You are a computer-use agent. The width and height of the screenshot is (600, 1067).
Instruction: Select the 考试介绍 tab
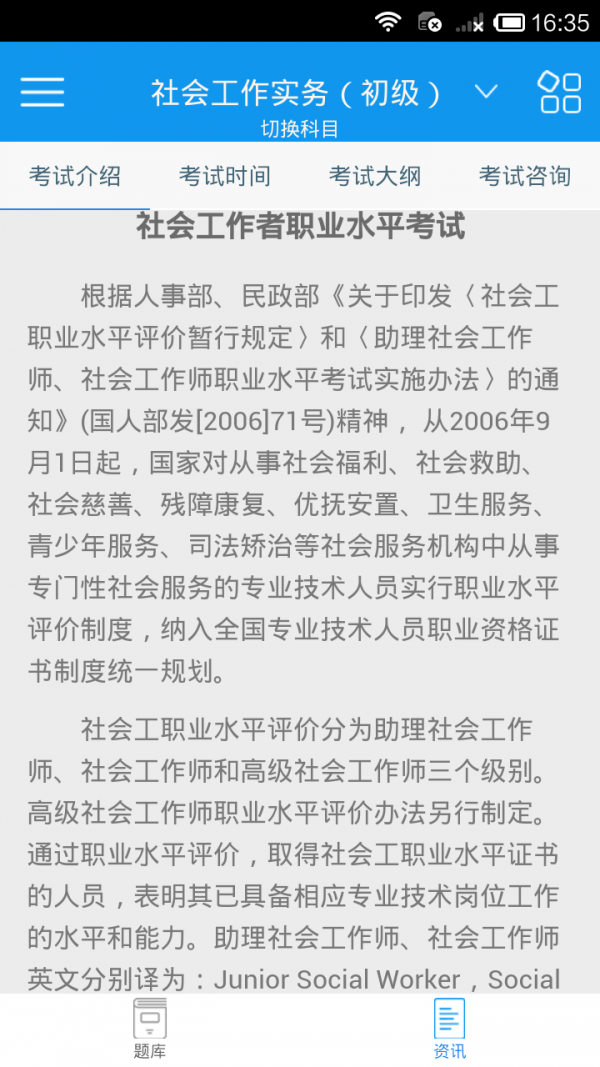click(x=75, y=177)
